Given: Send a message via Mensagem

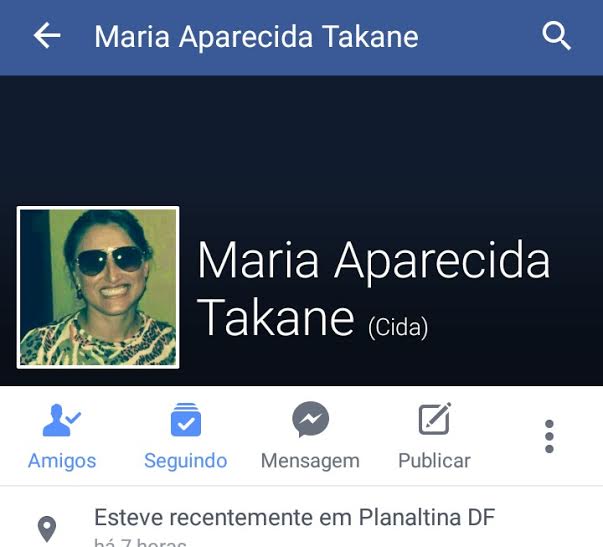Looking at the screenshot, I should click(x=310, y=436).
